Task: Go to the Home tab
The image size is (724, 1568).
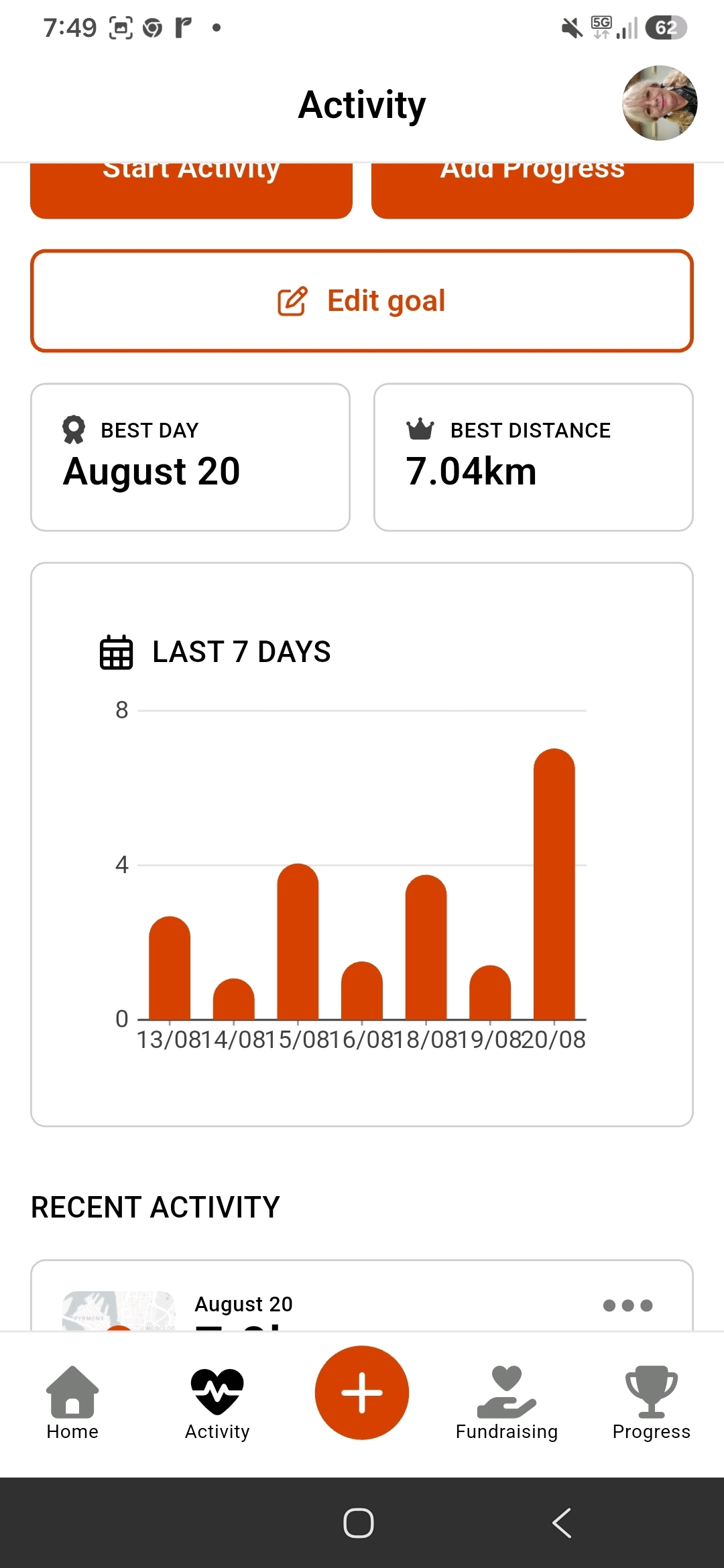Action: 72,1403
